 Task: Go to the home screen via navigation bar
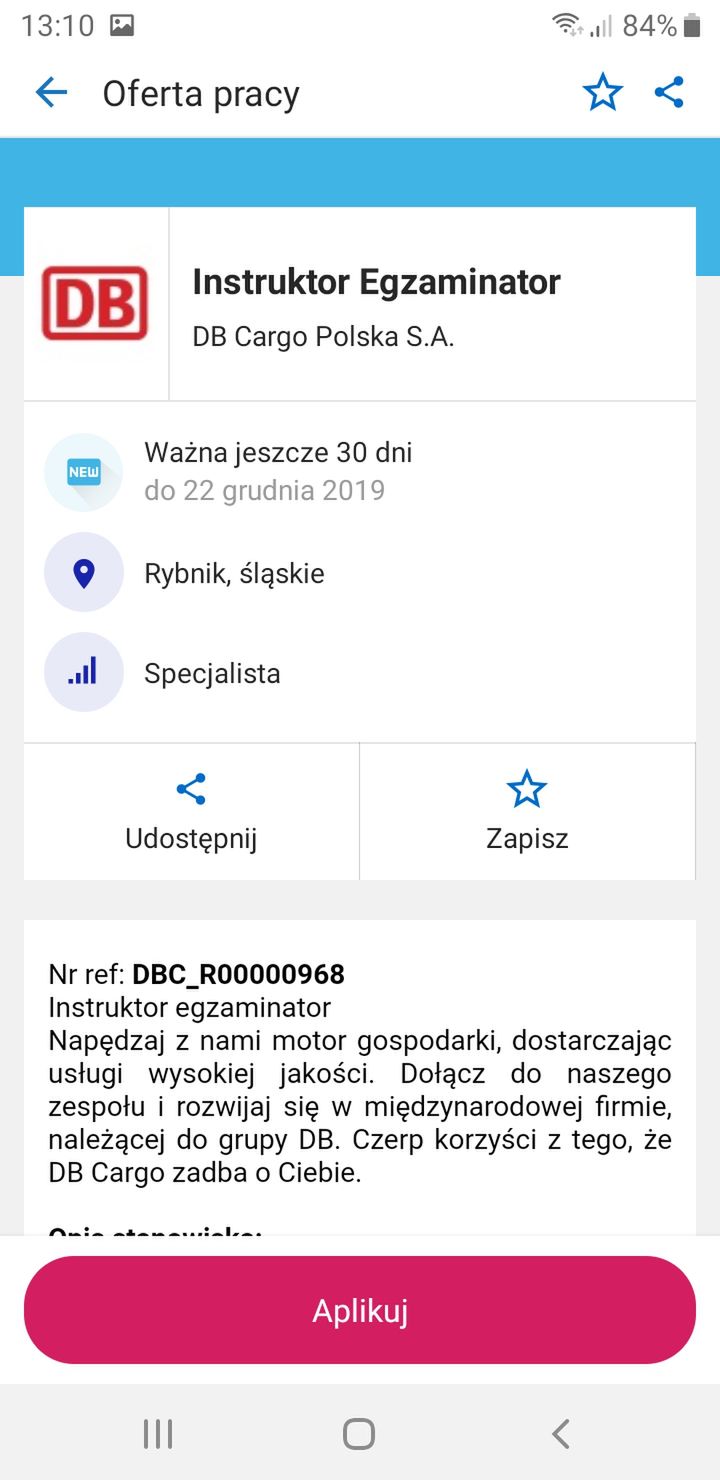(x=359, y=1434)
